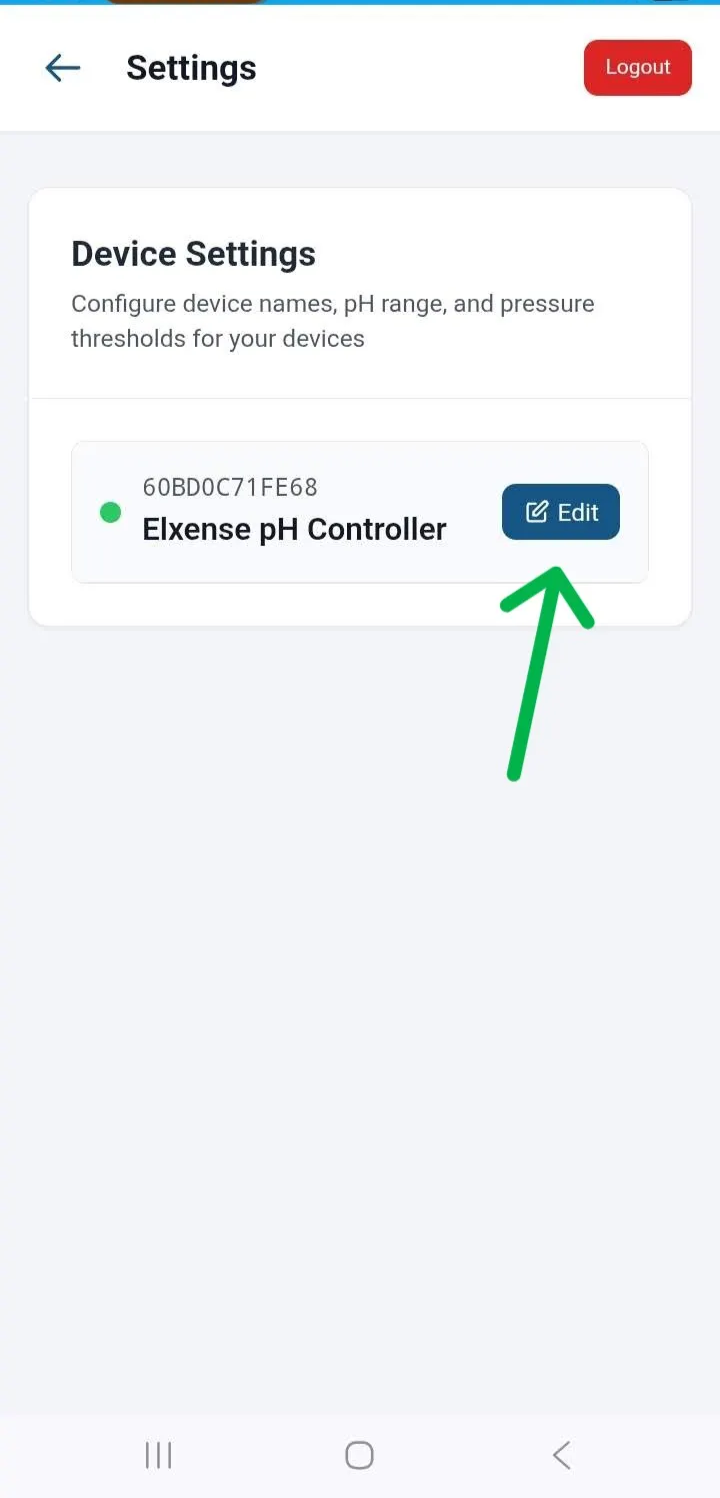Edit the Elxense pH Controller device

[x=560, y=512]
